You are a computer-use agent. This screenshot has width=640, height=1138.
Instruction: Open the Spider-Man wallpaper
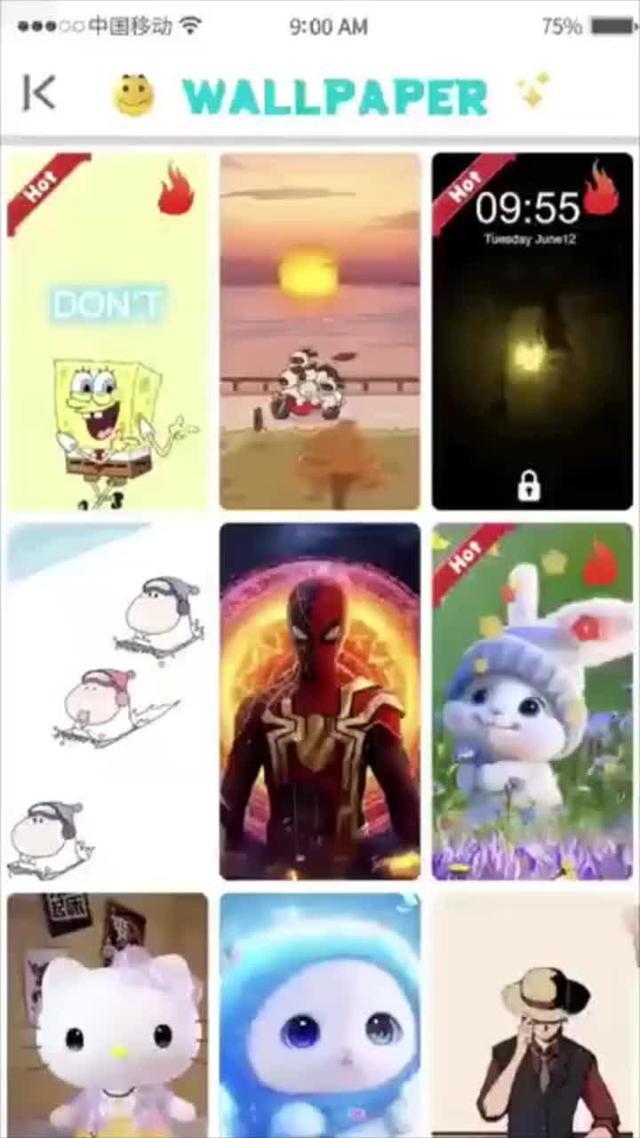(320, 702)
